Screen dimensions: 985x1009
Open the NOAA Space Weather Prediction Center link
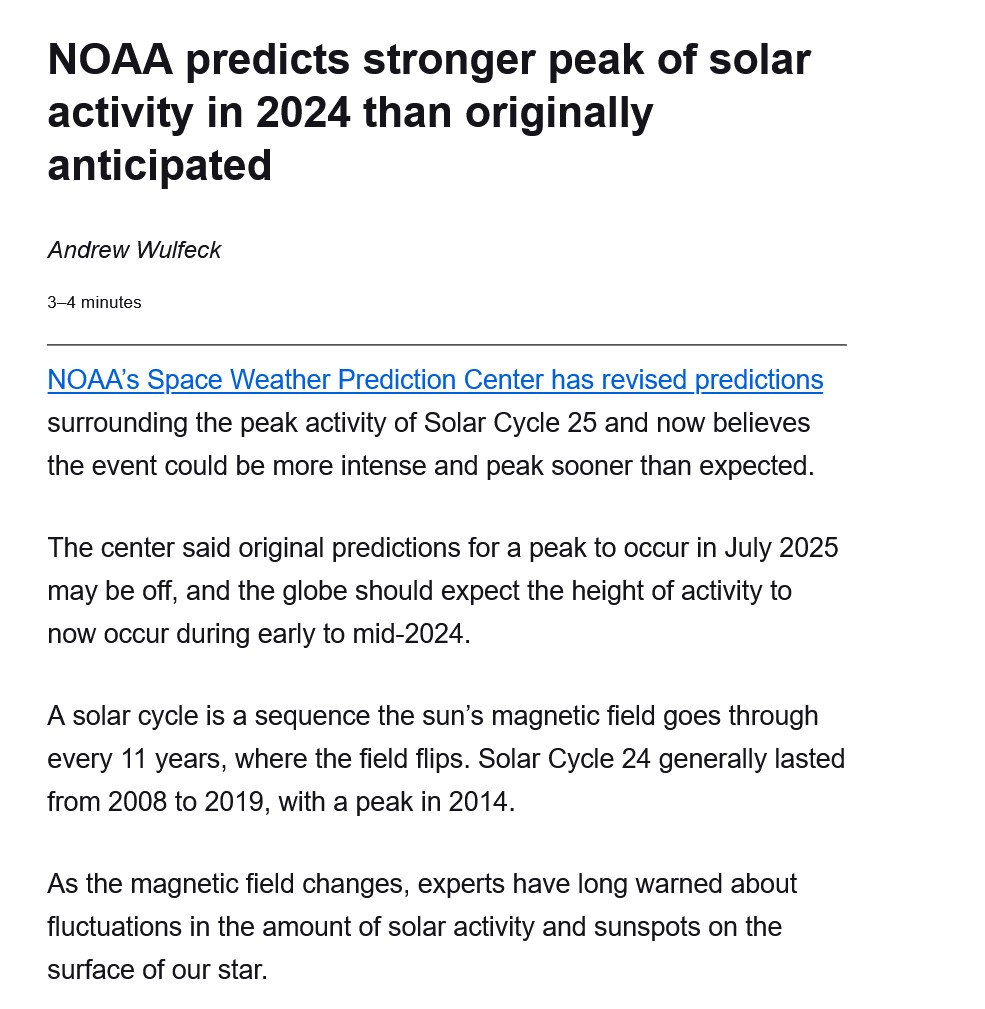435,380
